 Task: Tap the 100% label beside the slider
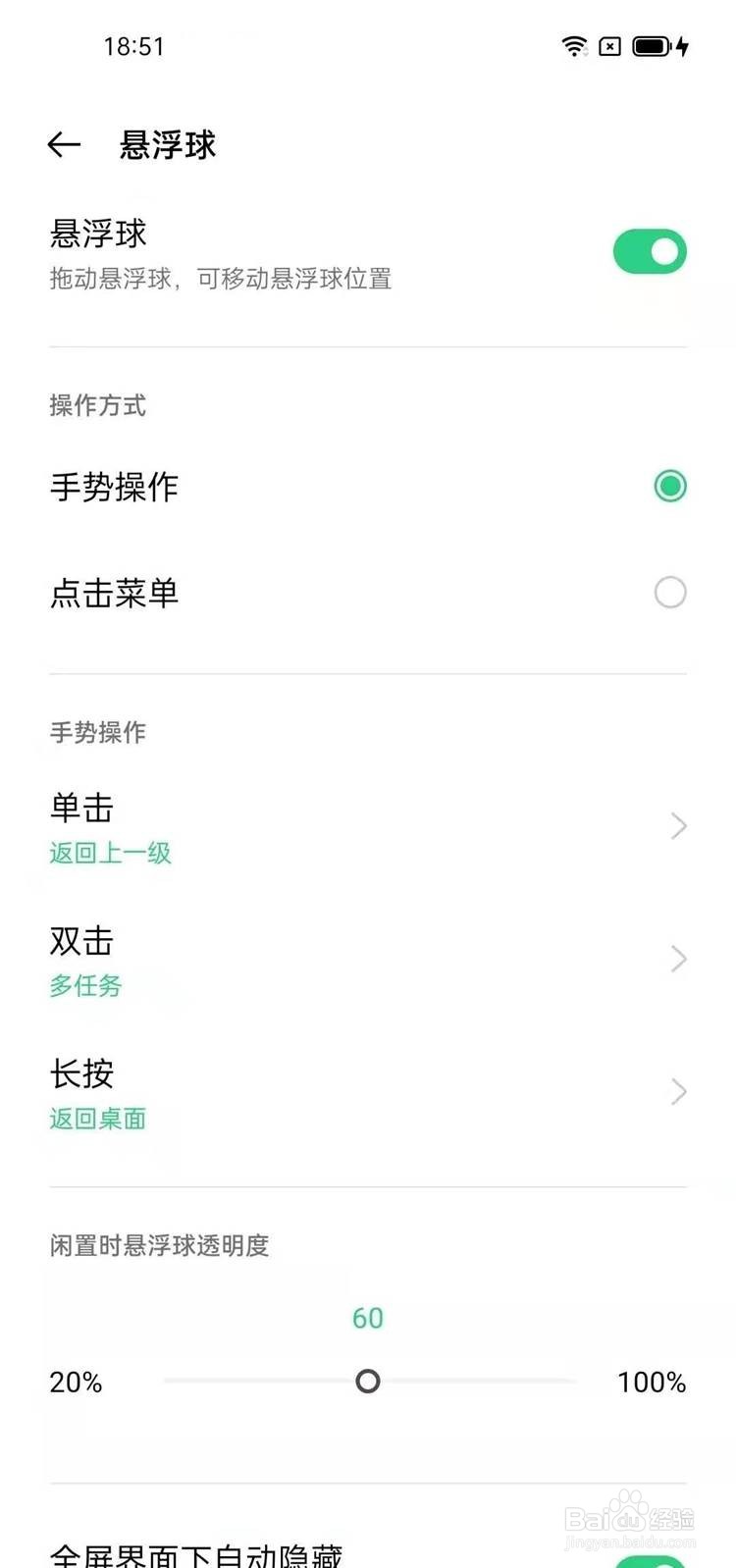pos(651,1383)
